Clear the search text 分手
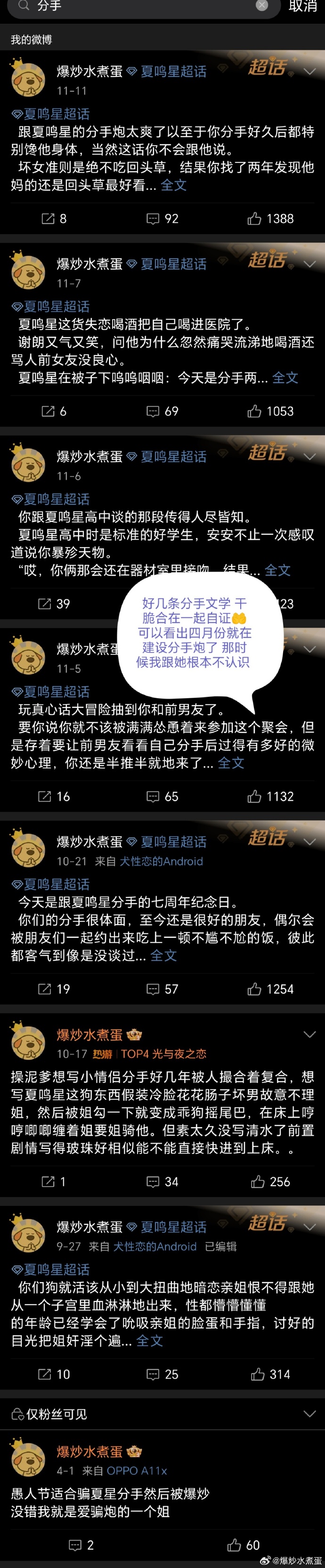This screenshot has height=1568, width=325. [262, 6]
